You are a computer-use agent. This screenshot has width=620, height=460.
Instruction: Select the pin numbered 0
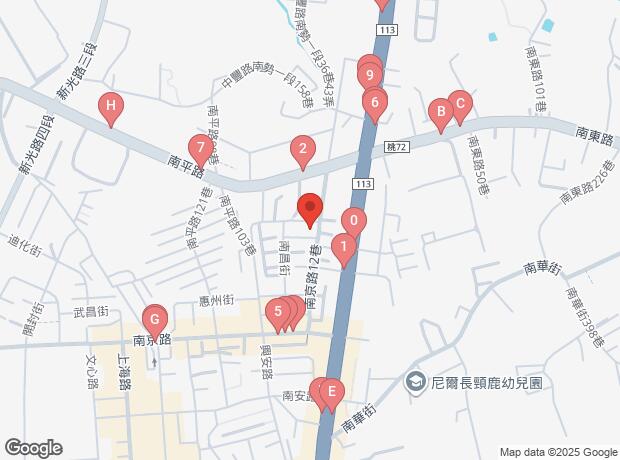coord(353,221)
